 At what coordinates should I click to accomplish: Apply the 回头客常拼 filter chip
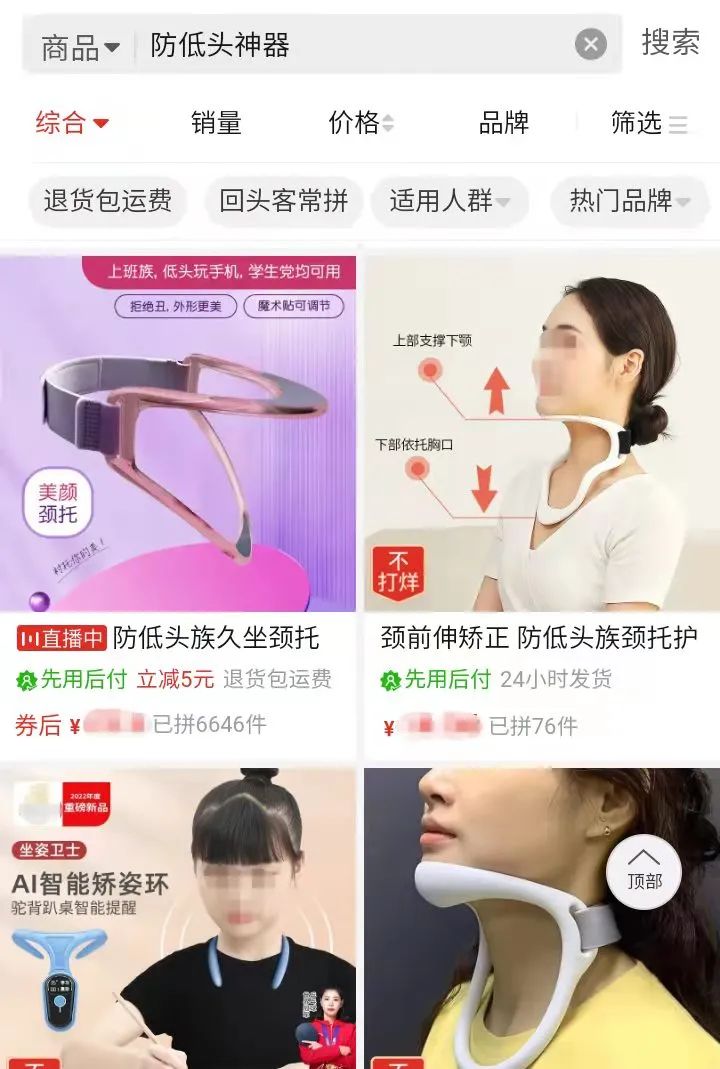point(284,201)
